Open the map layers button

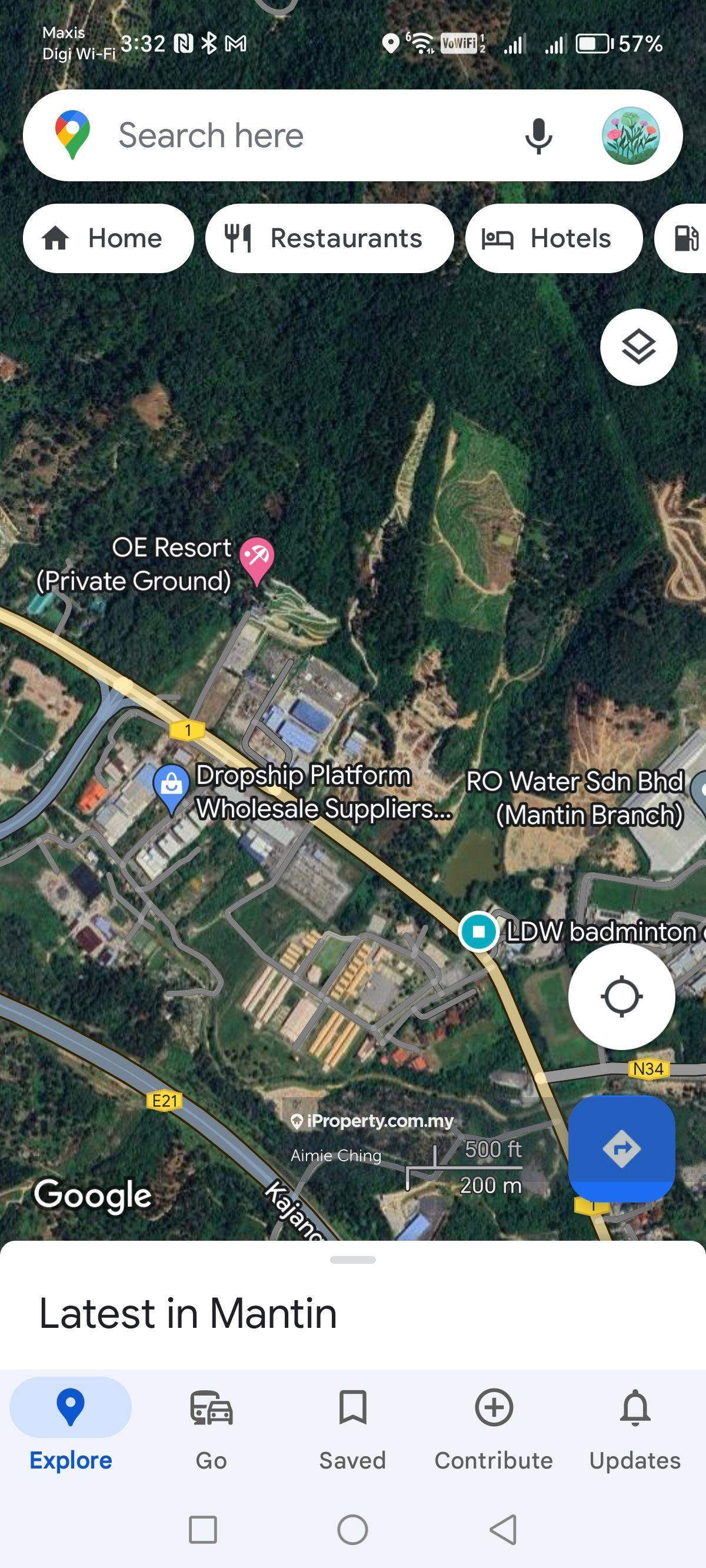tap(638, 348)
